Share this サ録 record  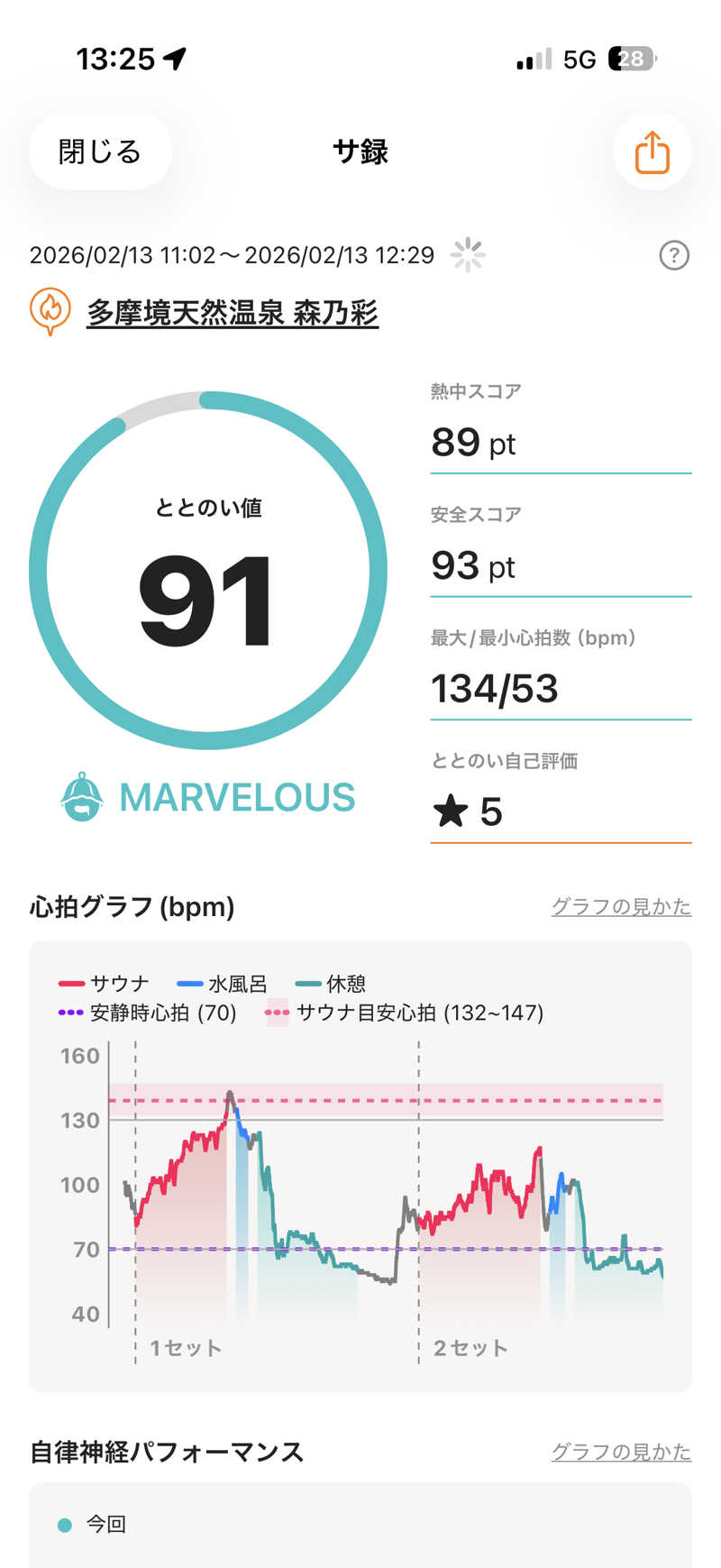tap(652, 151)
